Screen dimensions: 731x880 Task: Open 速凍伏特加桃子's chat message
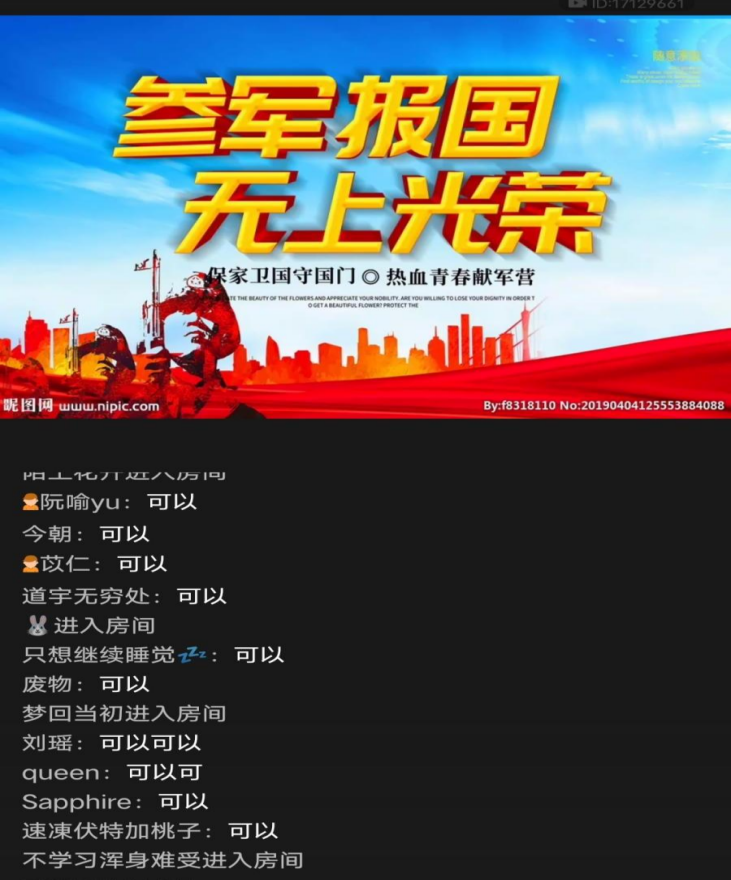150,831
